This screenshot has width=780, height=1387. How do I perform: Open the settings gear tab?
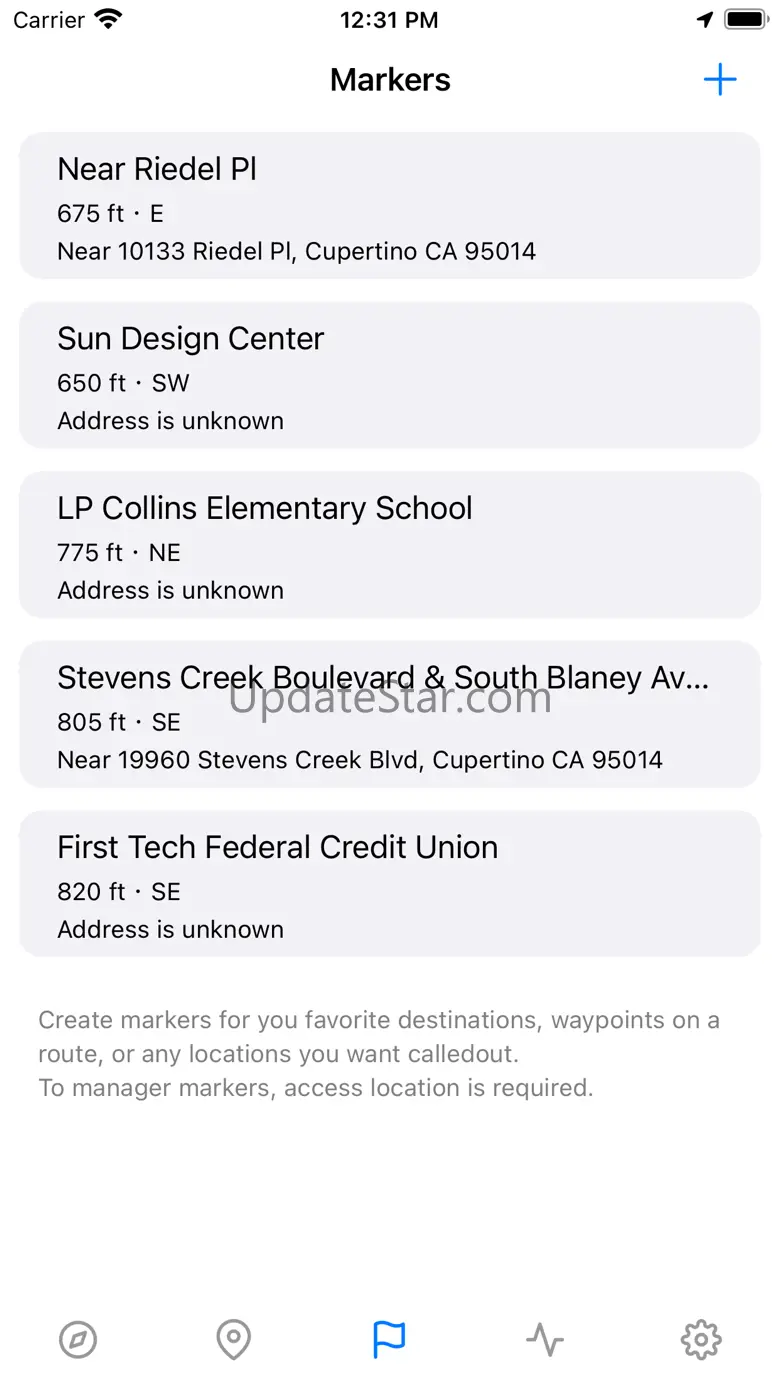701,1339
